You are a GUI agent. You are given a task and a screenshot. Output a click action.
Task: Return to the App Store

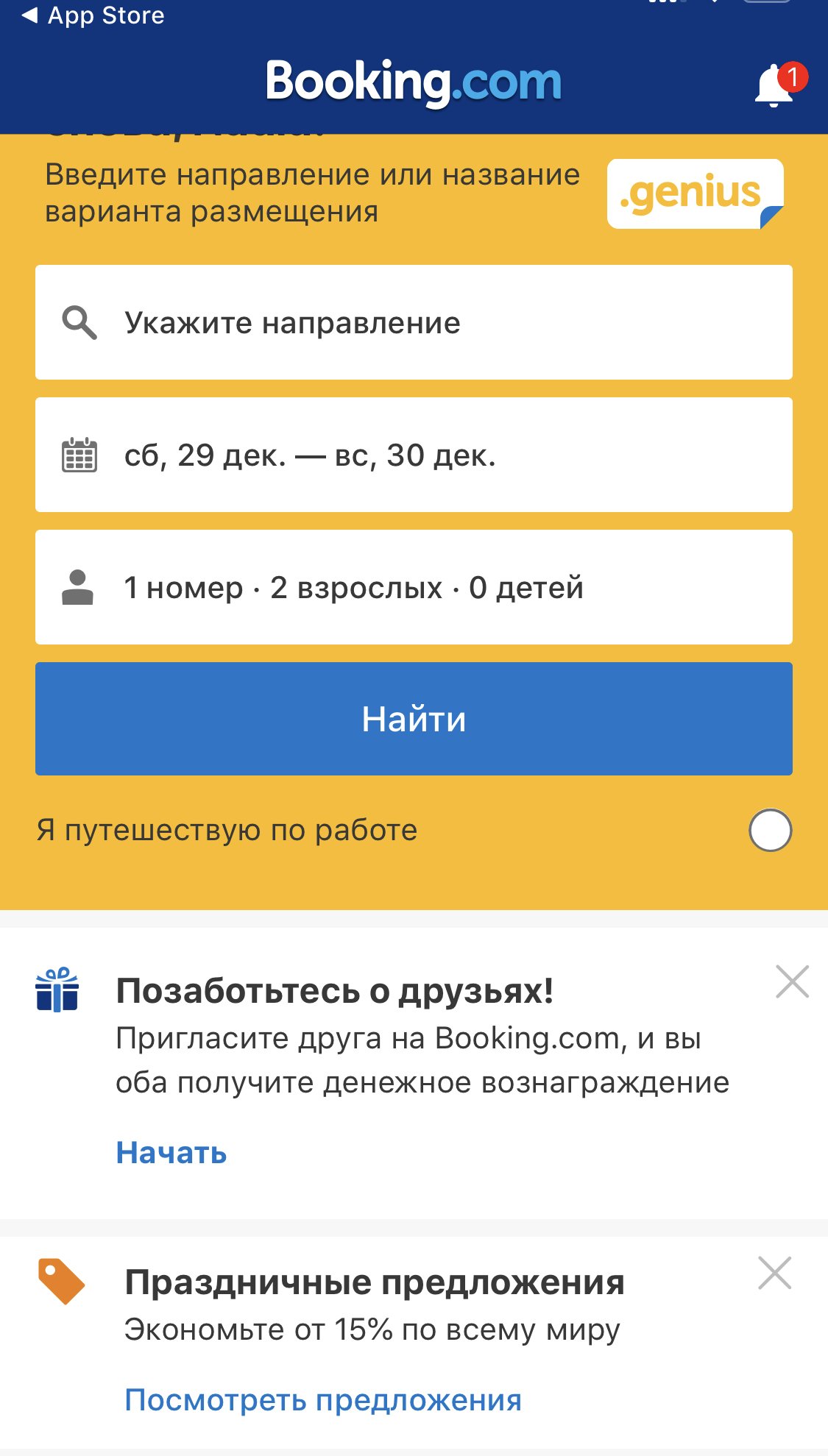coord(93,15)
